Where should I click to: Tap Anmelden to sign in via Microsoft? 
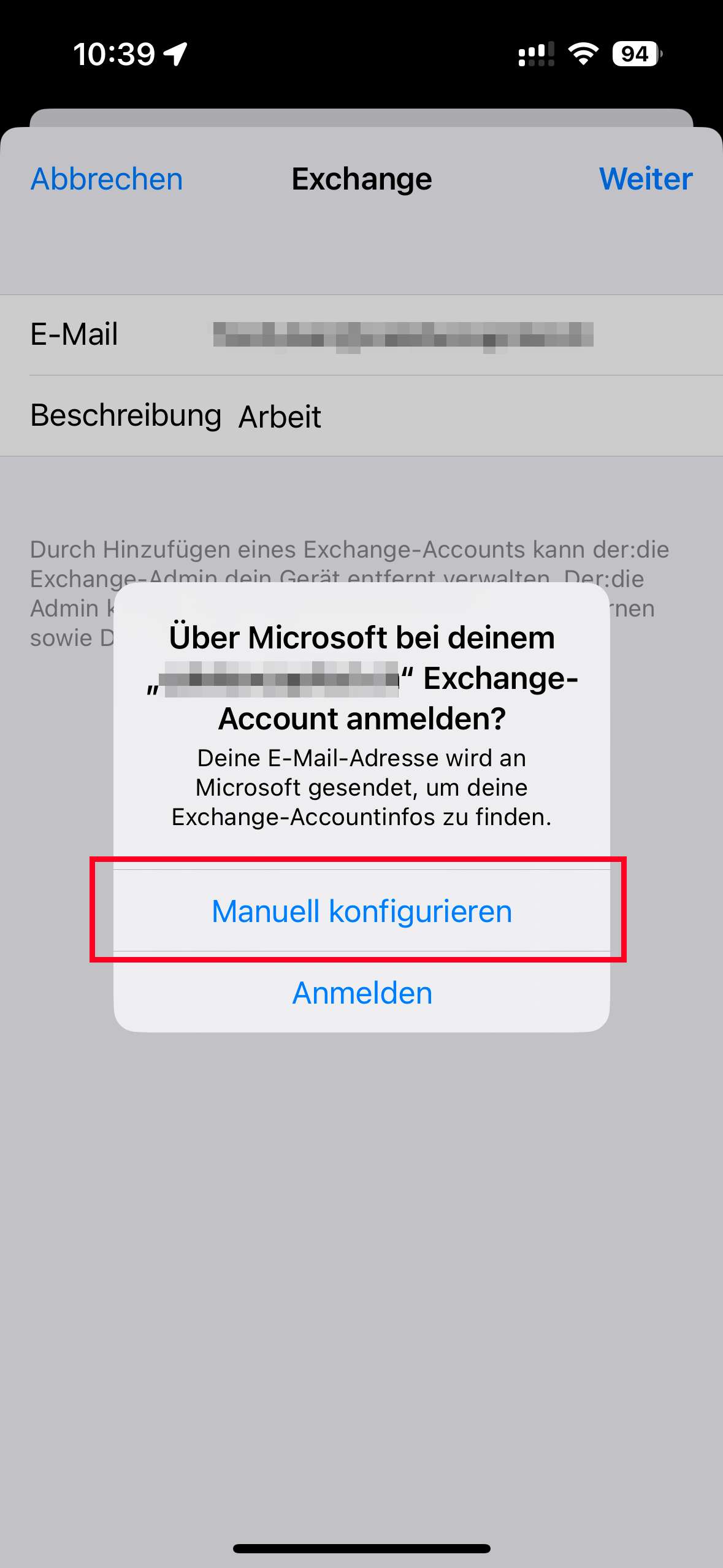click(362, 992)
